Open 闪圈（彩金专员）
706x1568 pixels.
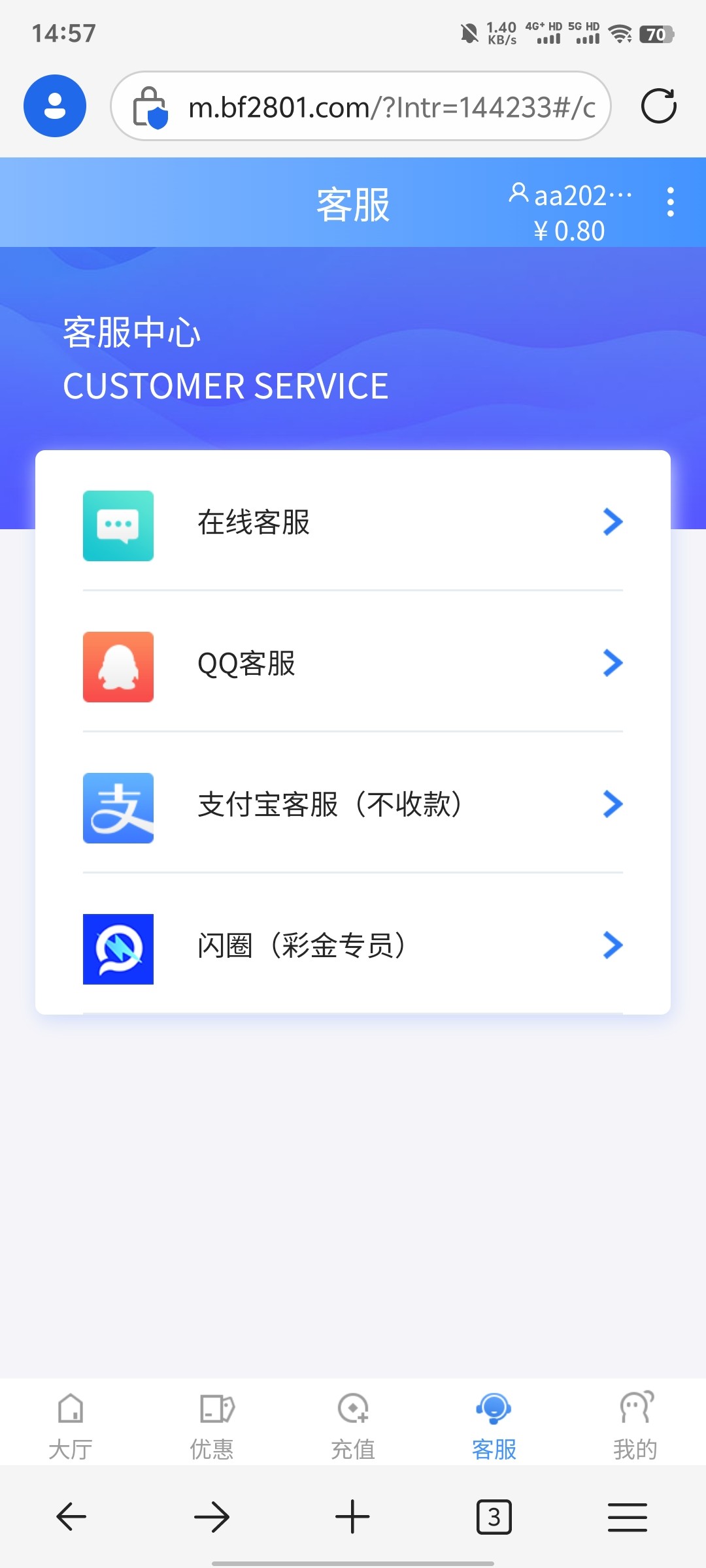[353, 946]
